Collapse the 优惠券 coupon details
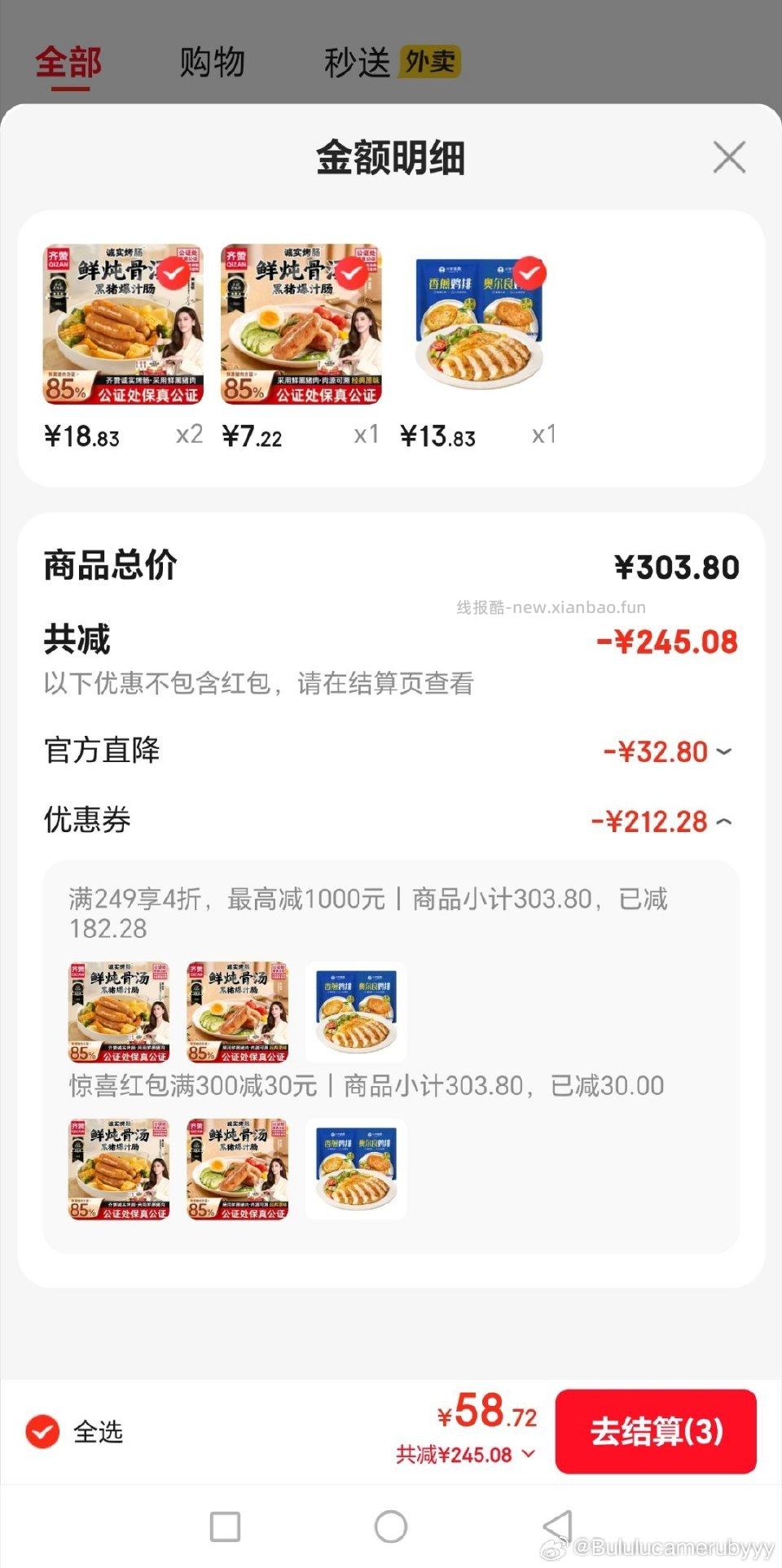Image resolution: width=782 pixels, height=1568 pixels. click(x=723, y=821)
